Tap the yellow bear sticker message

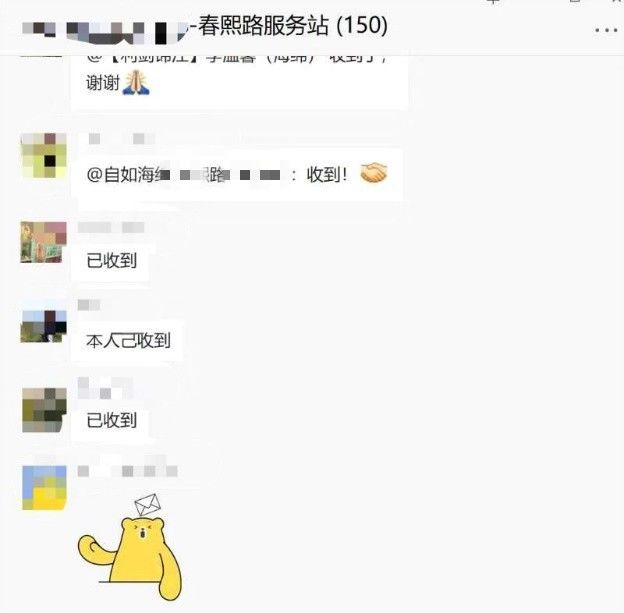tap(130, 546)
